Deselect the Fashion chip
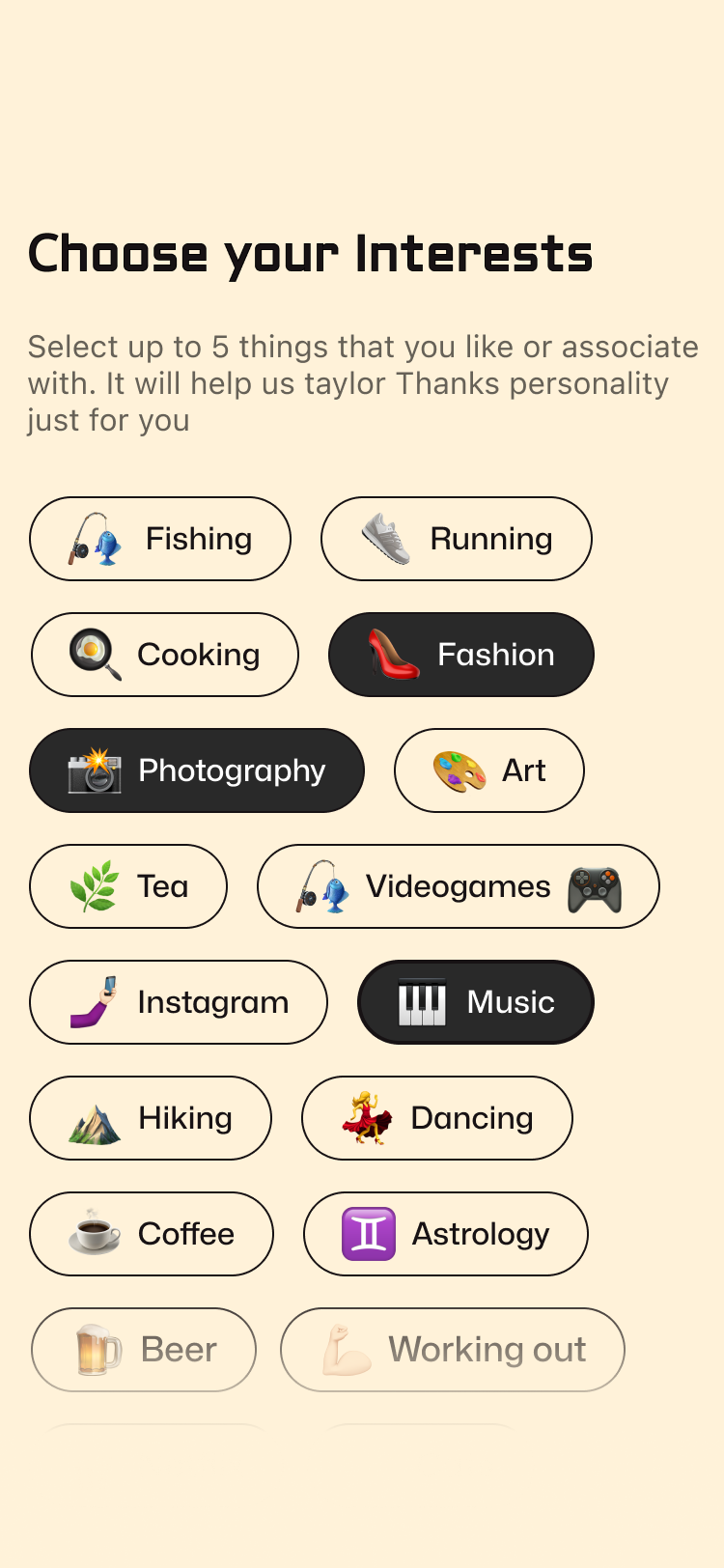The width and height of the screenshot is (724, 1568). (461, 655)
